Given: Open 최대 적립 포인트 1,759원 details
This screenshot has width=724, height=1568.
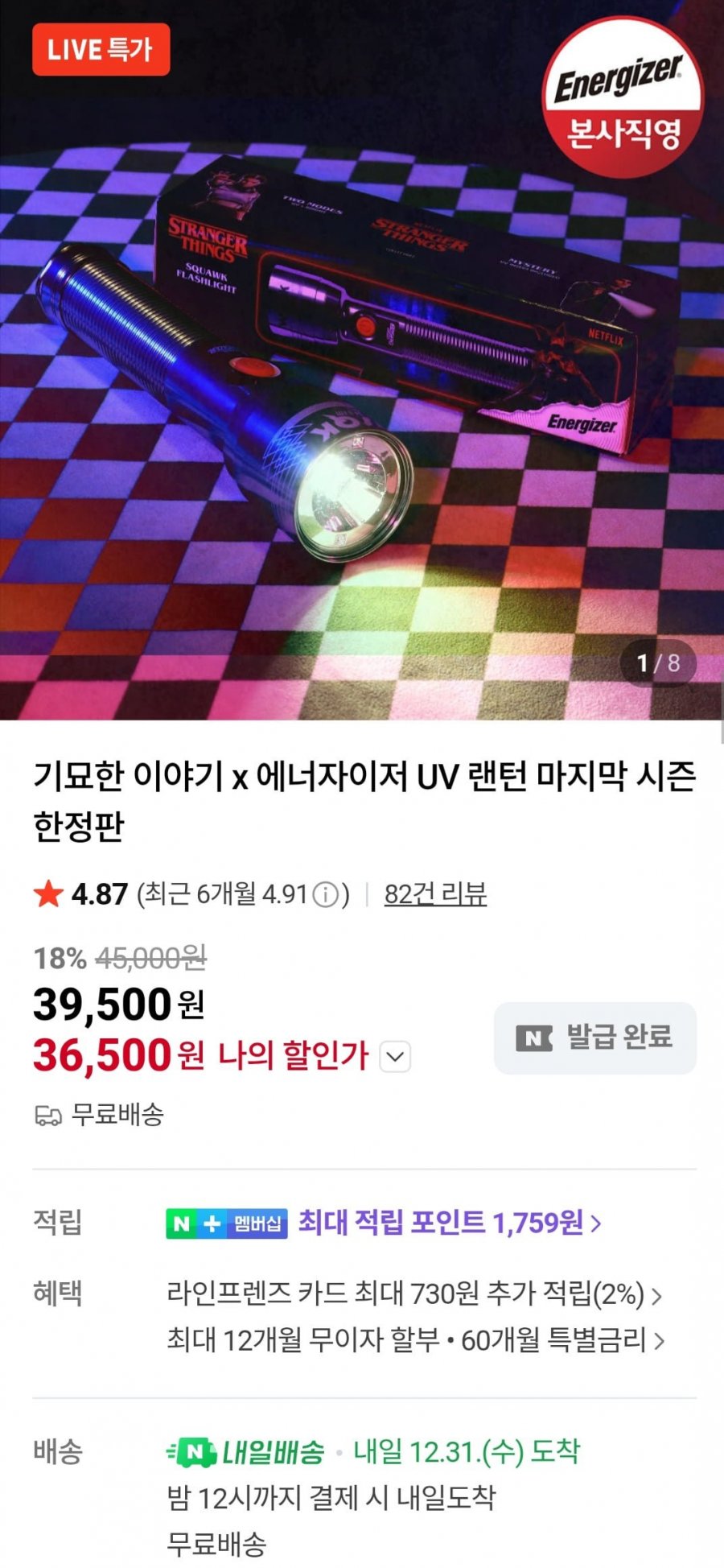Looking at the screenshot, I should coord(450,1223).
